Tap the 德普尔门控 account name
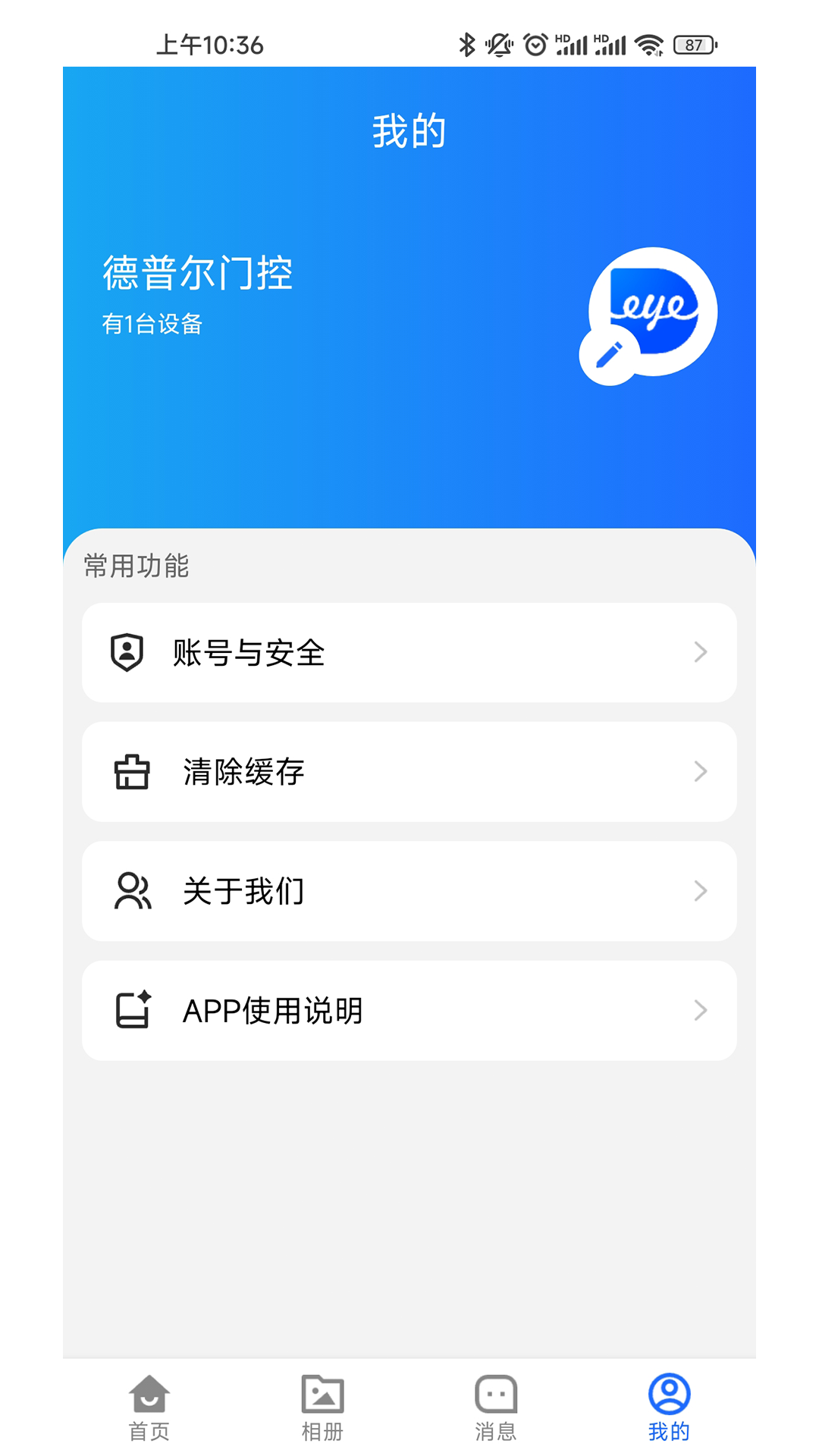This screenshot has height=1456, width=819. point(197,275)
